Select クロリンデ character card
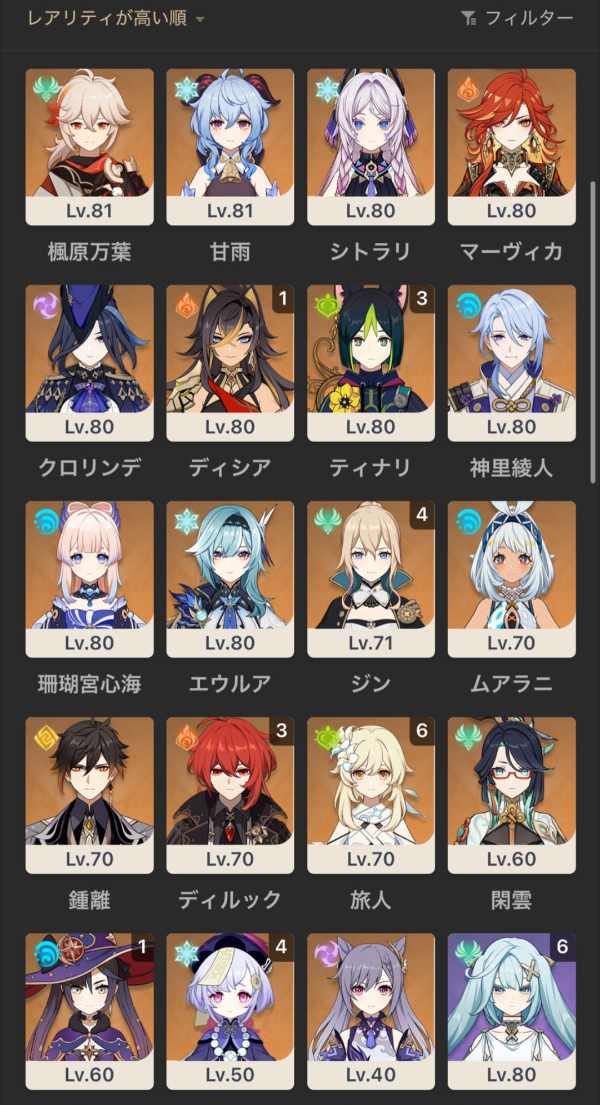 click(x=90, y=362)
